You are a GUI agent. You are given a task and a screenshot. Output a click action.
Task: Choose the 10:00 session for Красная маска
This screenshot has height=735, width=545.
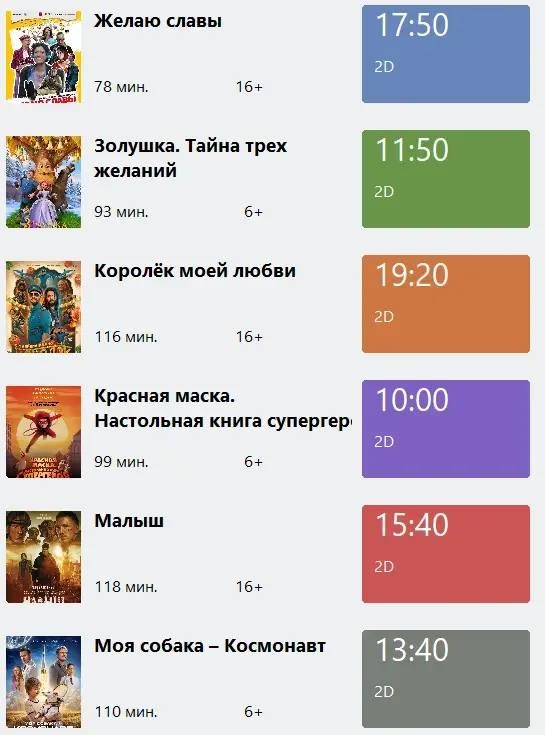(446, 429)
